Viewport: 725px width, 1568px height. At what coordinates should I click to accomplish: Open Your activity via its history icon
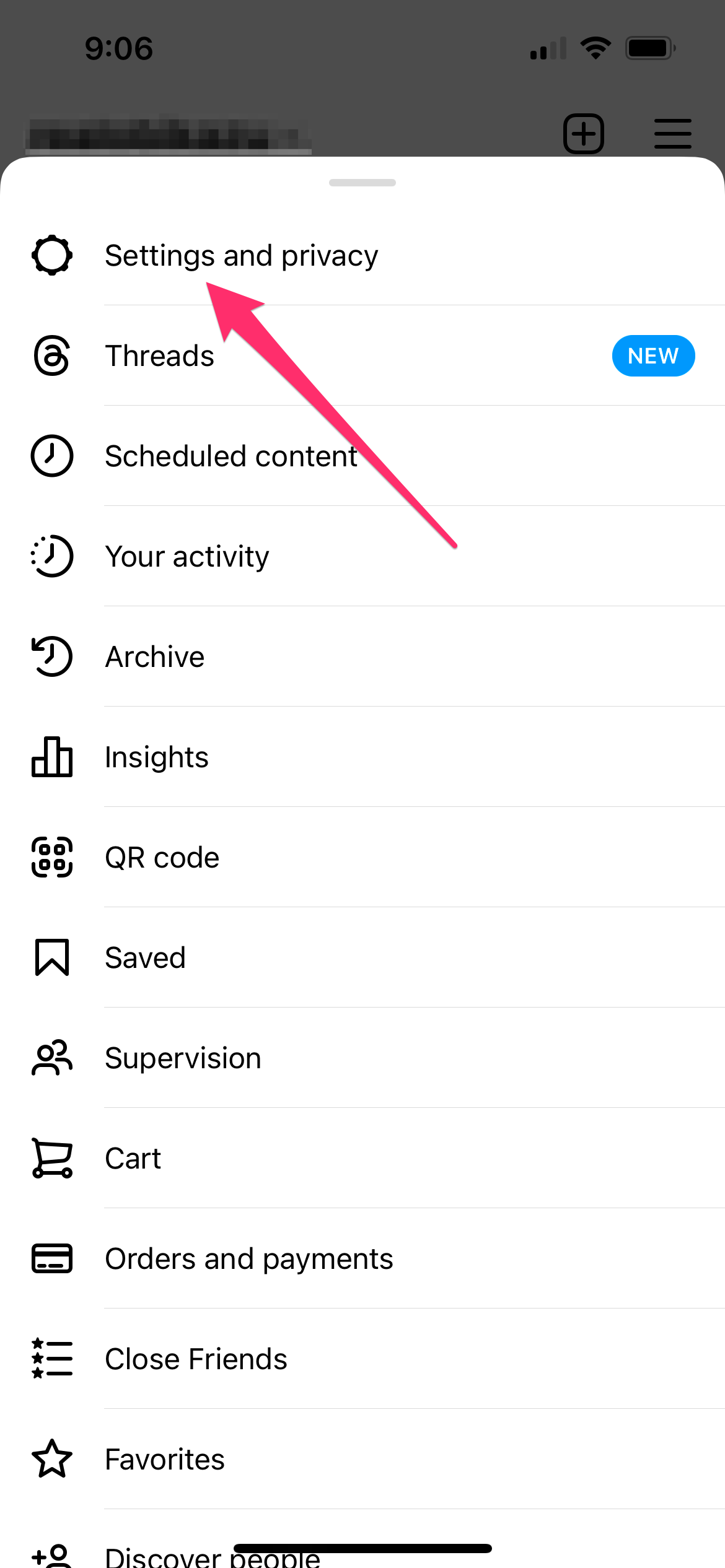click(52, 557)
